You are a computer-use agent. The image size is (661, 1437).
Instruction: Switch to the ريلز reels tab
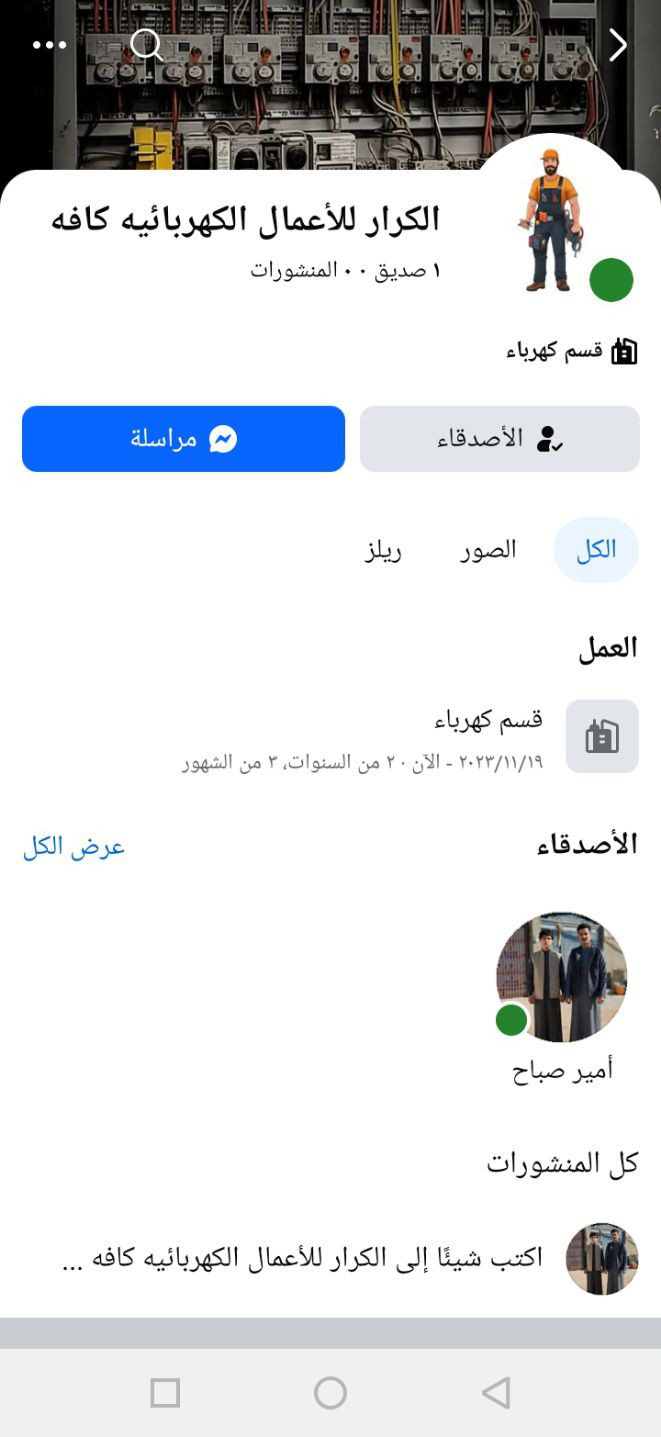pos(382,550)
